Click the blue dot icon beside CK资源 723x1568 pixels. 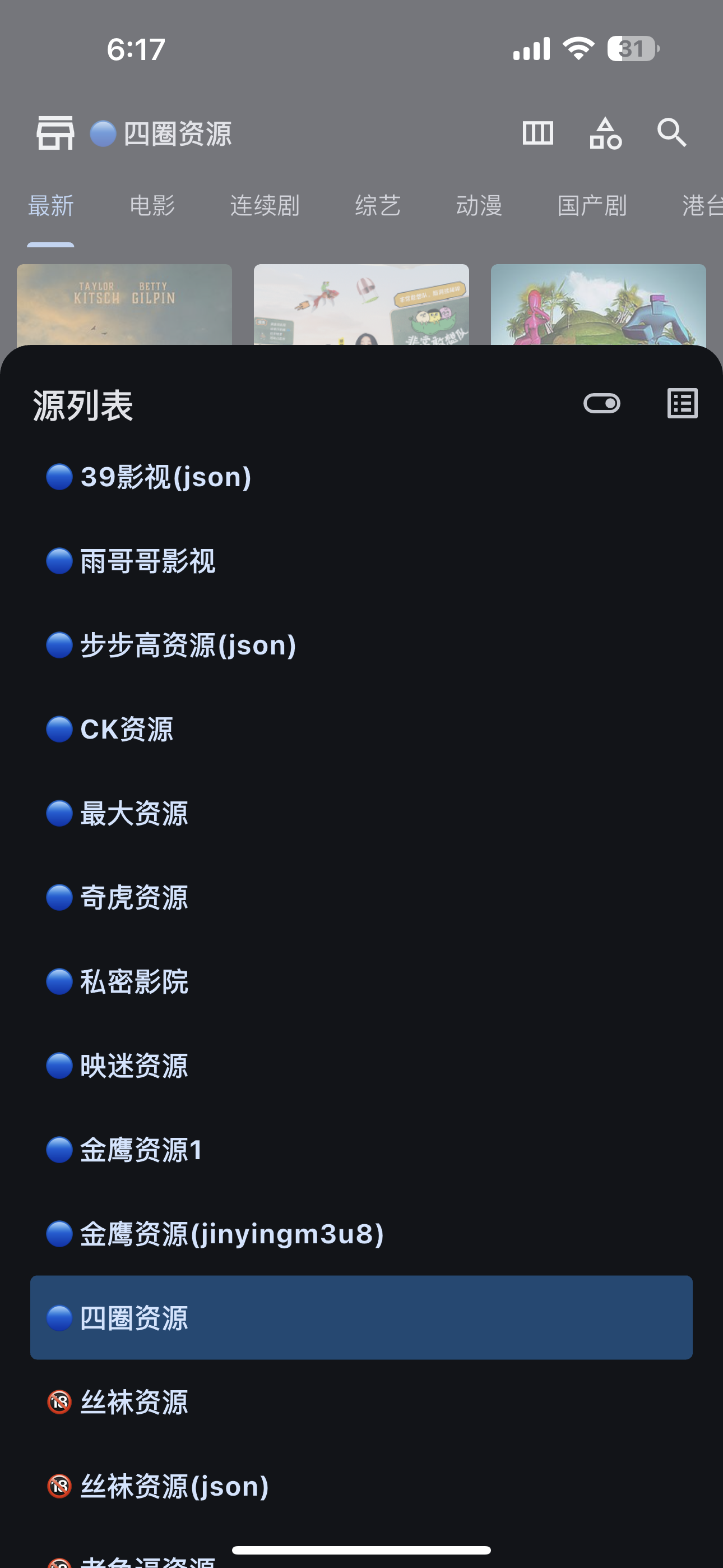coord(59,729)
